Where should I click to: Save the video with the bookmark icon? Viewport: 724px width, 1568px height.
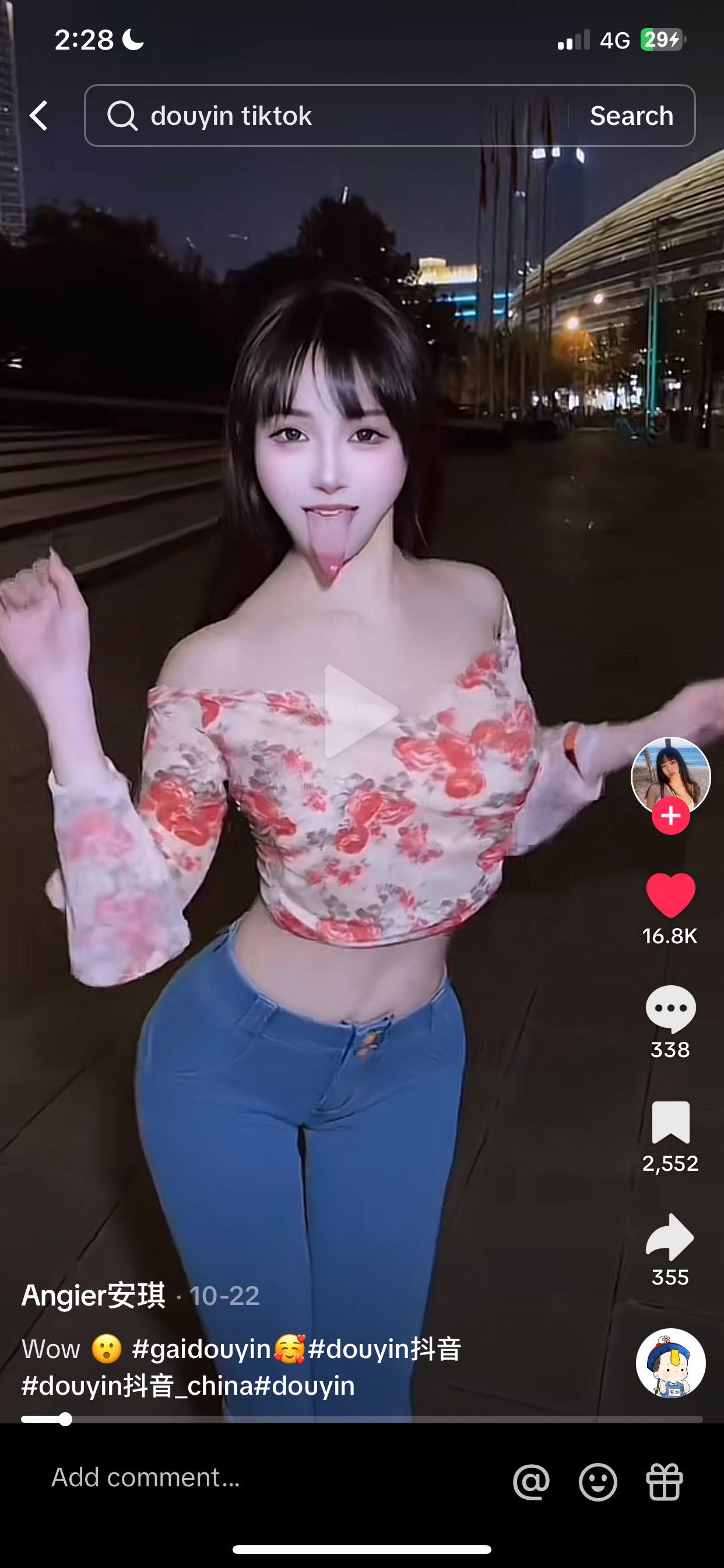coord(670,1122)
